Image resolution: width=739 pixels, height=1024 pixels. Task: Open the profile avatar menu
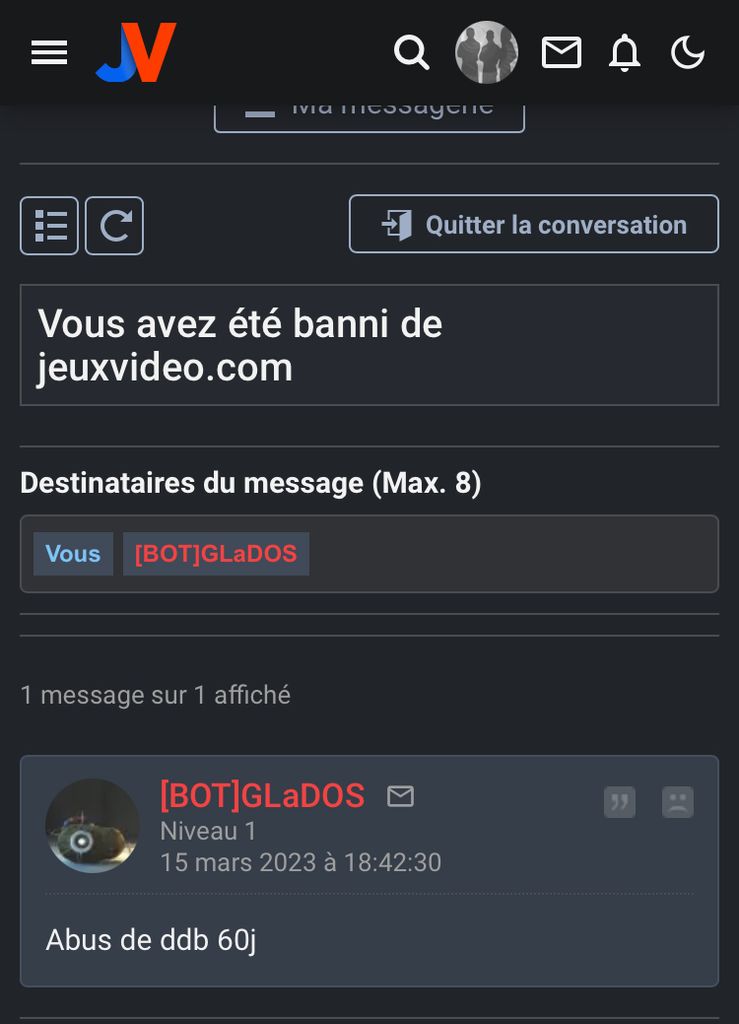[x=487, y=52]
